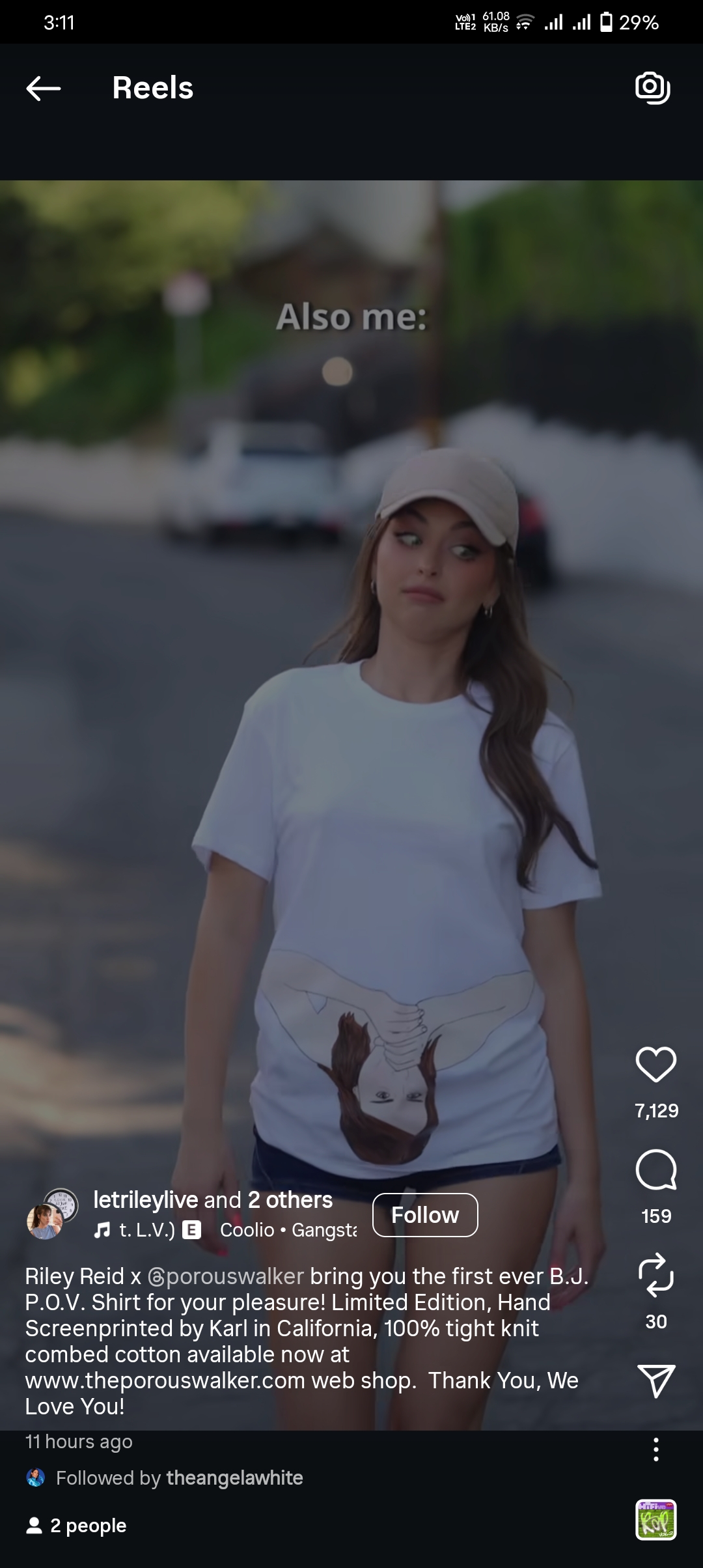
Task: Like this reel with the heart icon
Action: pyautogui.click(x=655, y=1065)
